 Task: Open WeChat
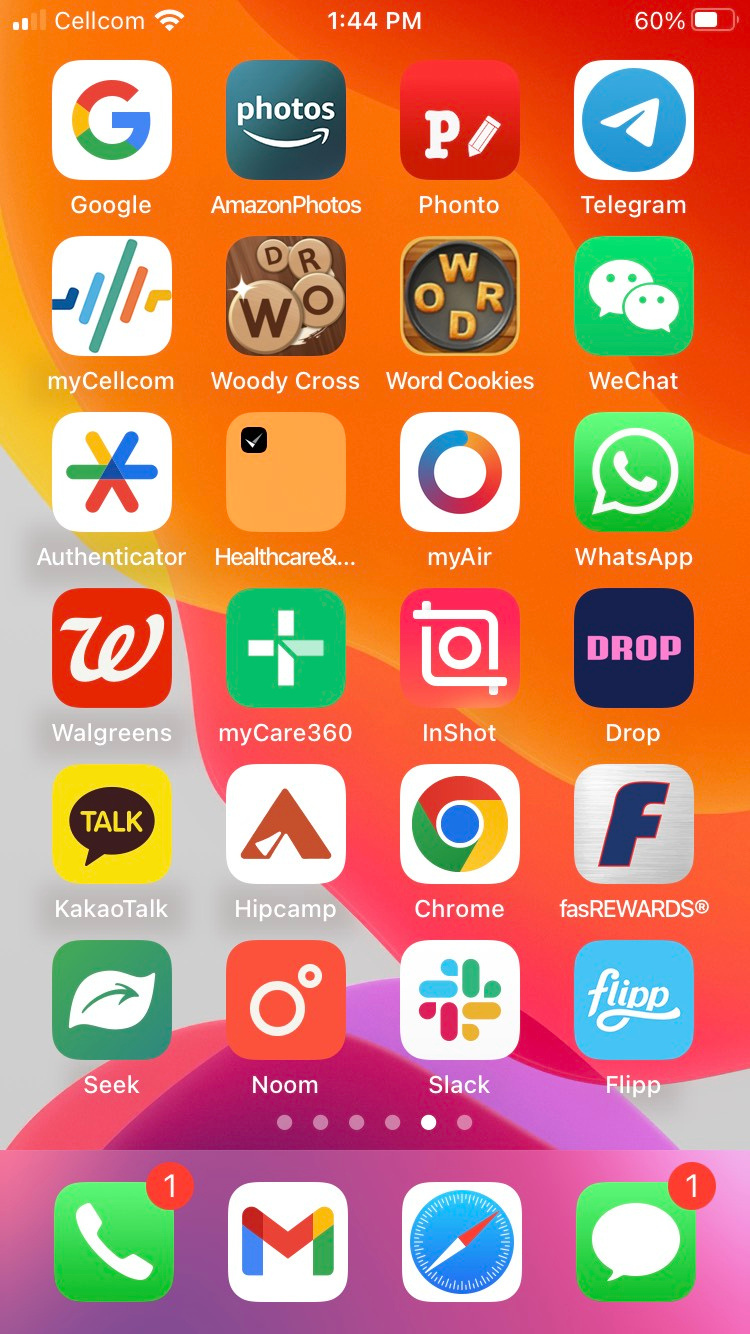(x=633, y=296)
